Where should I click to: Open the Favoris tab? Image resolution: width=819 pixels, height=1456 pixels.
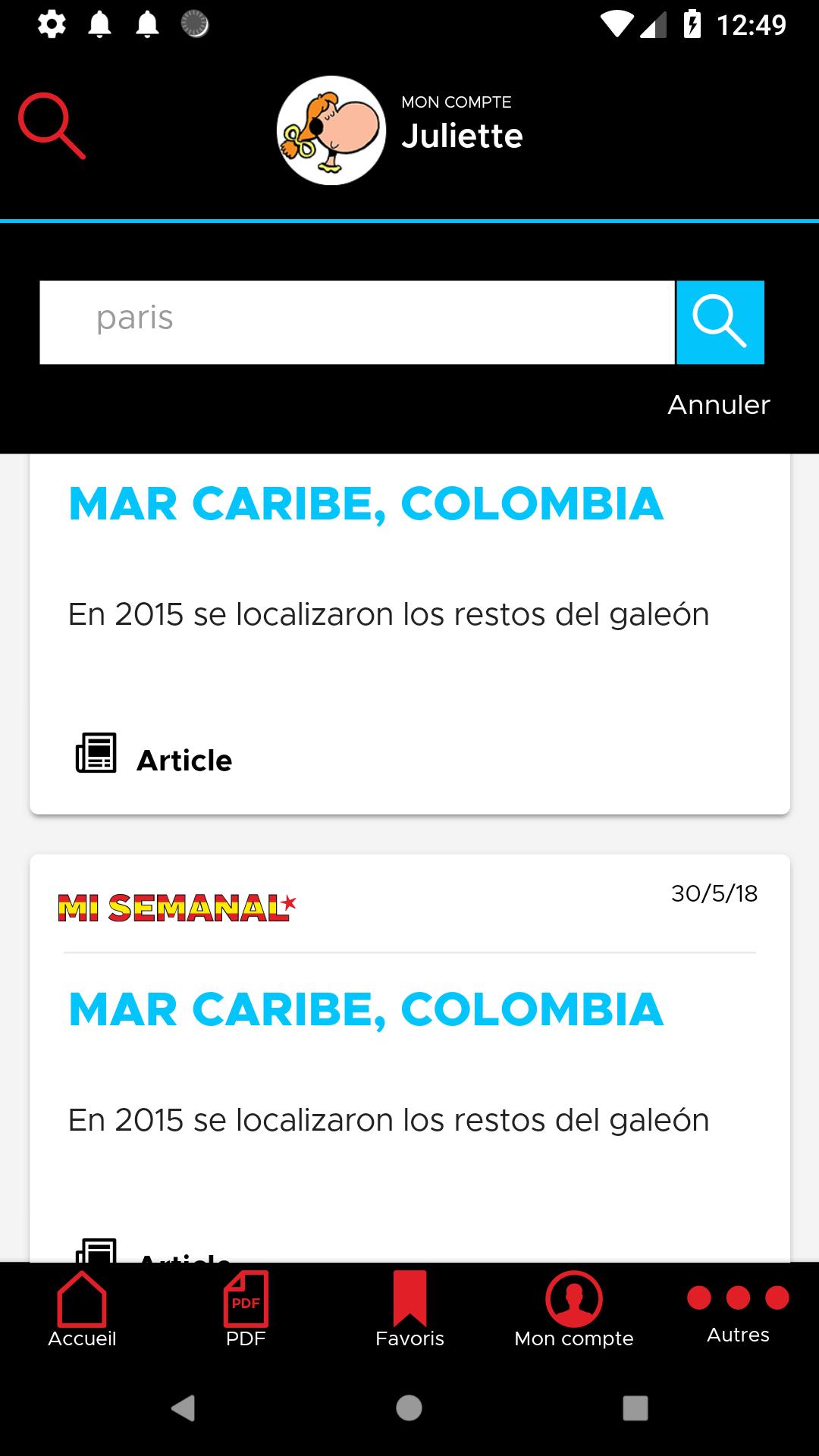[409, 1310]
